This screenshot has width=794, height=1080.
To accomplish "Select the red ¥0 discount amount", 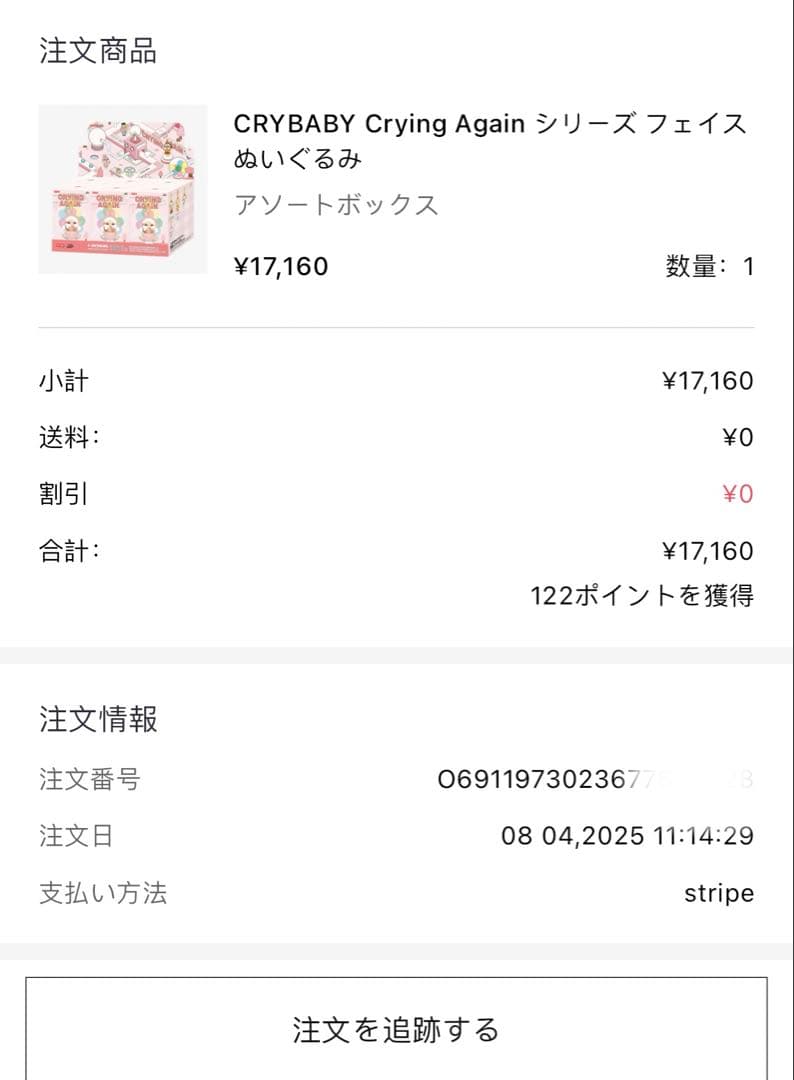I will pos(737,493).
